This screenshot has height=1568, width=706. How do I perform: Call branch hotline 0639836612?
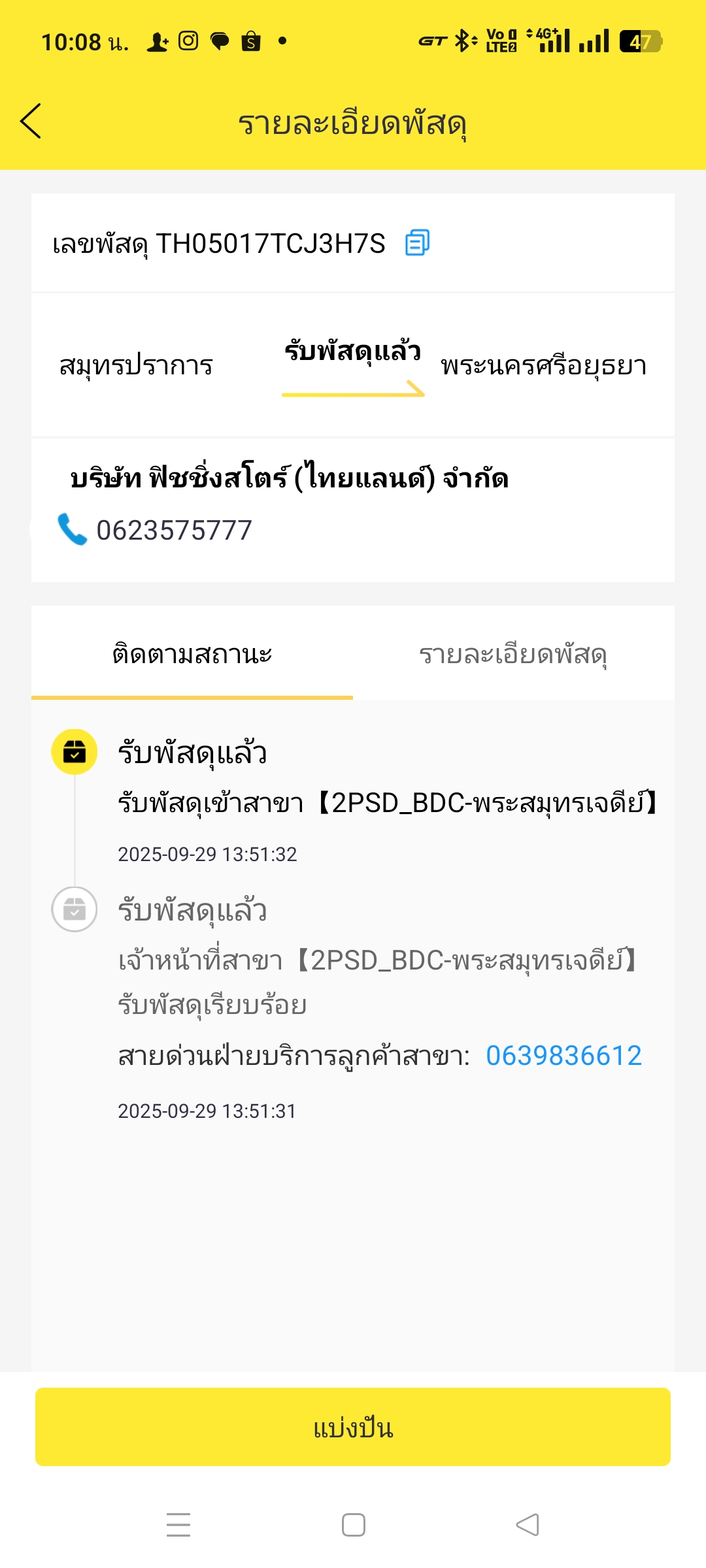(563, 1056)
